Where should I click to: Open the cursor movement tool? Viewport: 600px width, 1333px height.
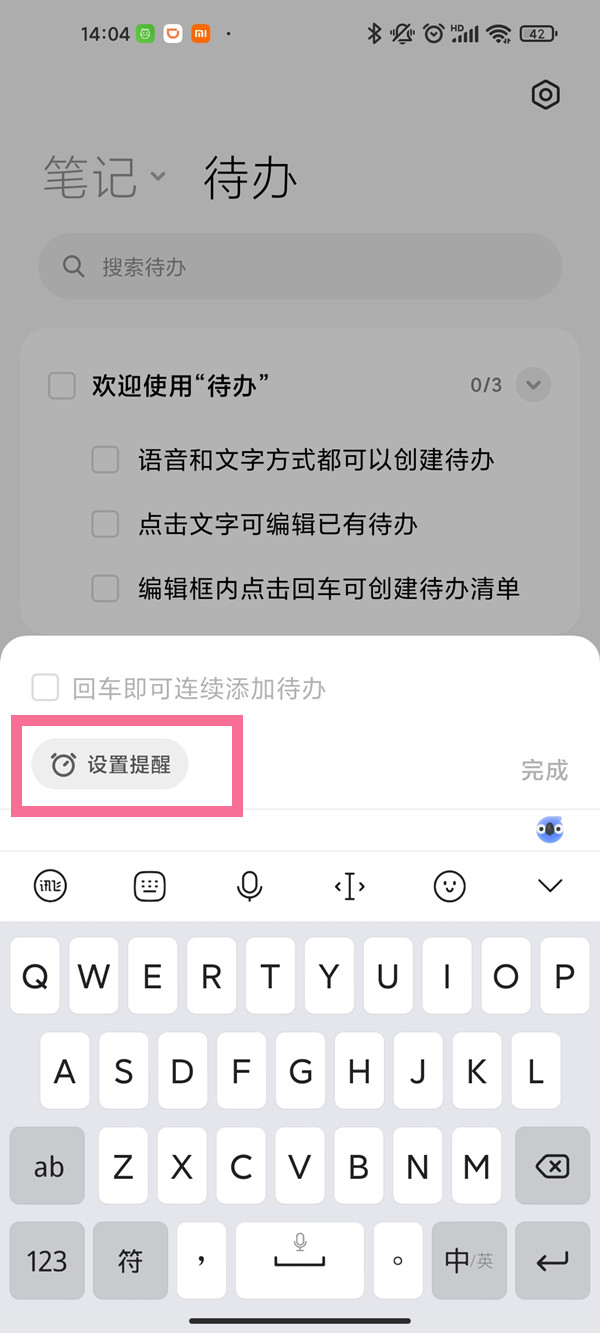pos(349,885)
